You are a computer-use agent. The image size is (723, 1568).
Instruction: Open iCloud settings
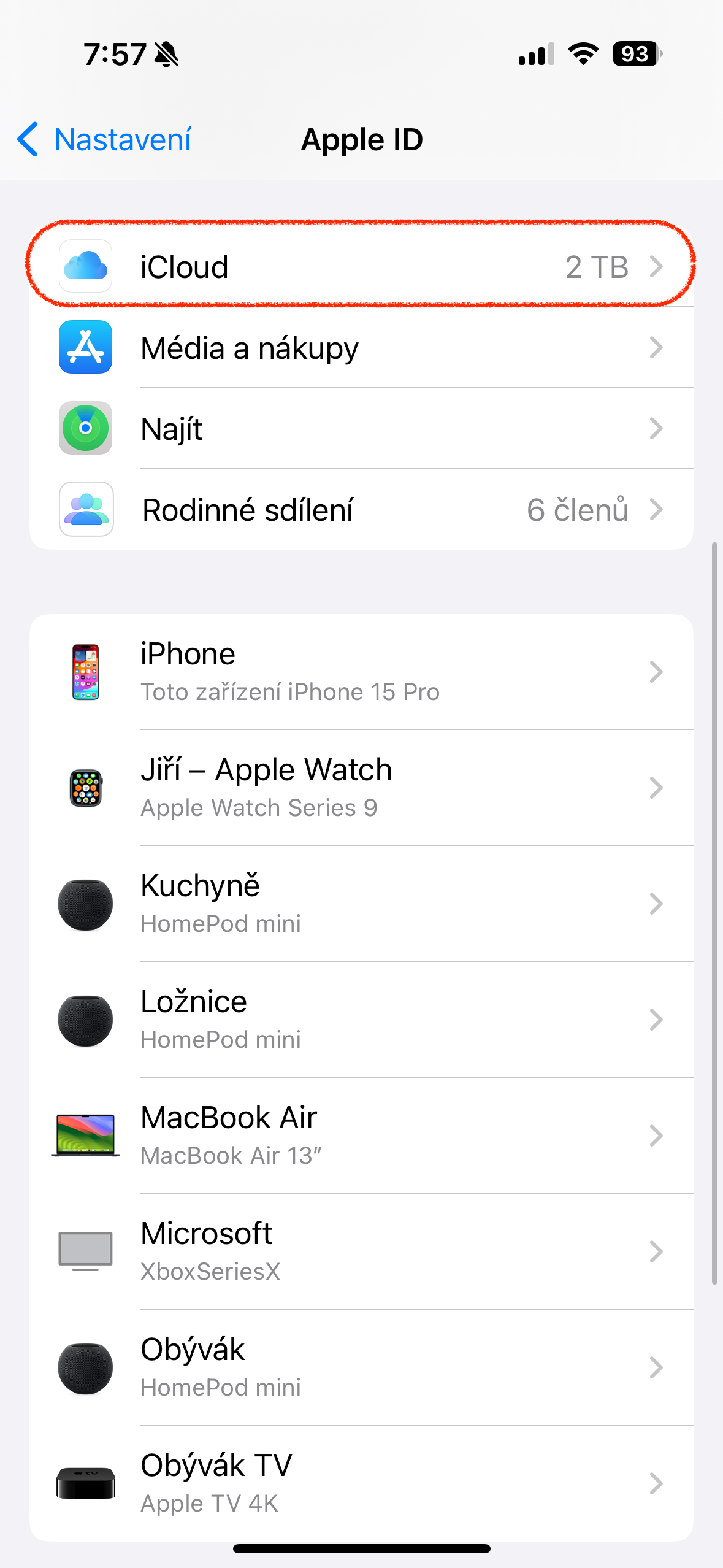361,267
